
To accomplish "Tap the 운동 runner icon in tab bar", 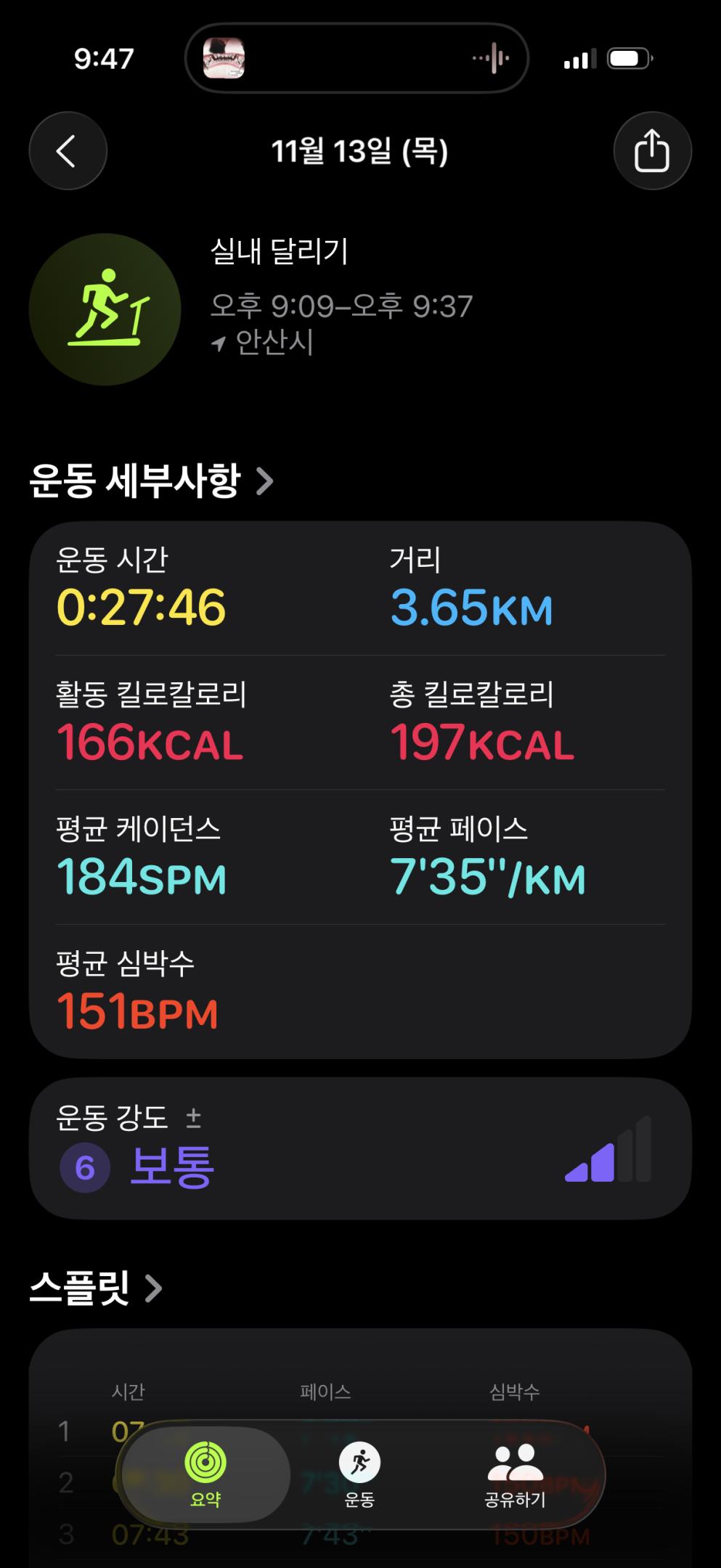I will (x=361, y=1461).
